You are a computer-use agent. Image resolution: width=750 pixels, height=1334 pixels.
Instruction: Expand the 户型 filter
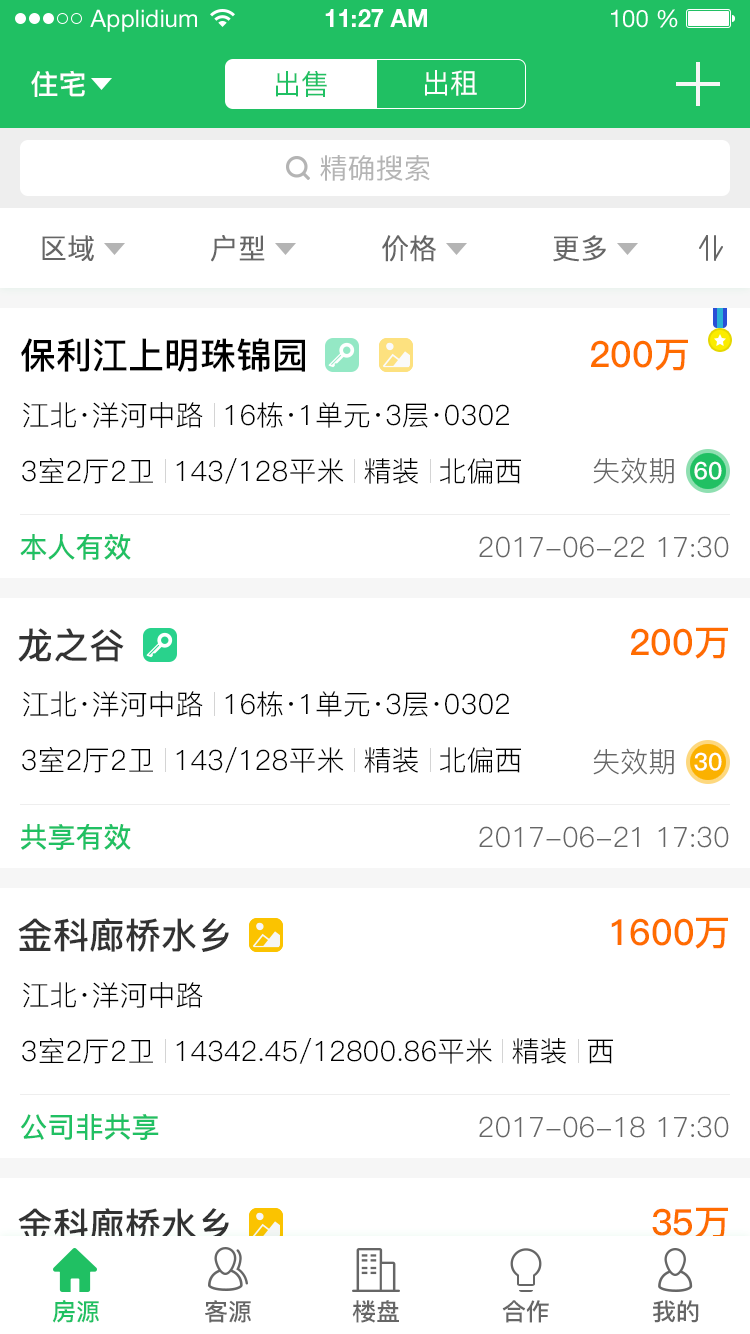252,248
